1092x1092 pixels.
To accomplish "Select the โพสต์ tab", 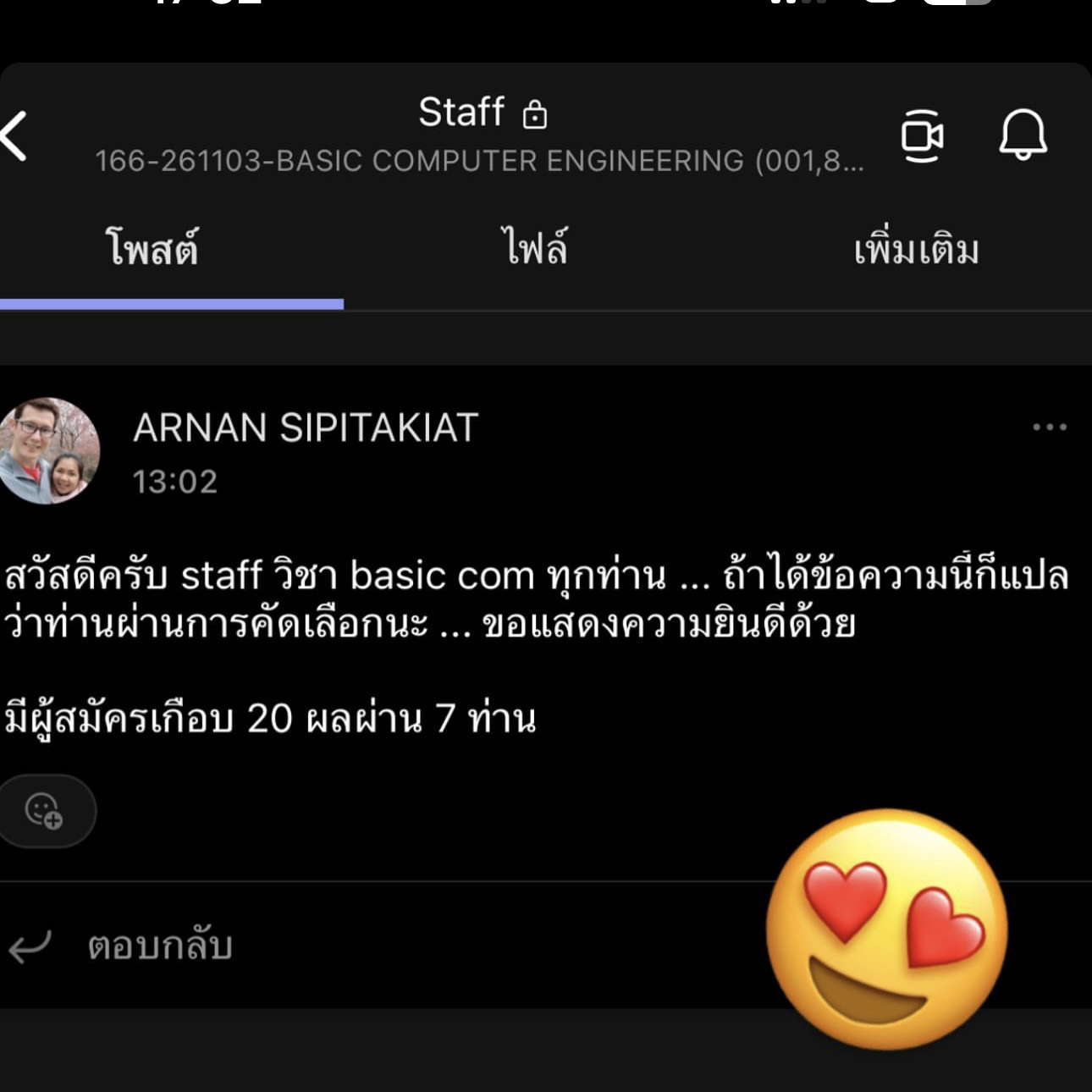I will [152, 249].
